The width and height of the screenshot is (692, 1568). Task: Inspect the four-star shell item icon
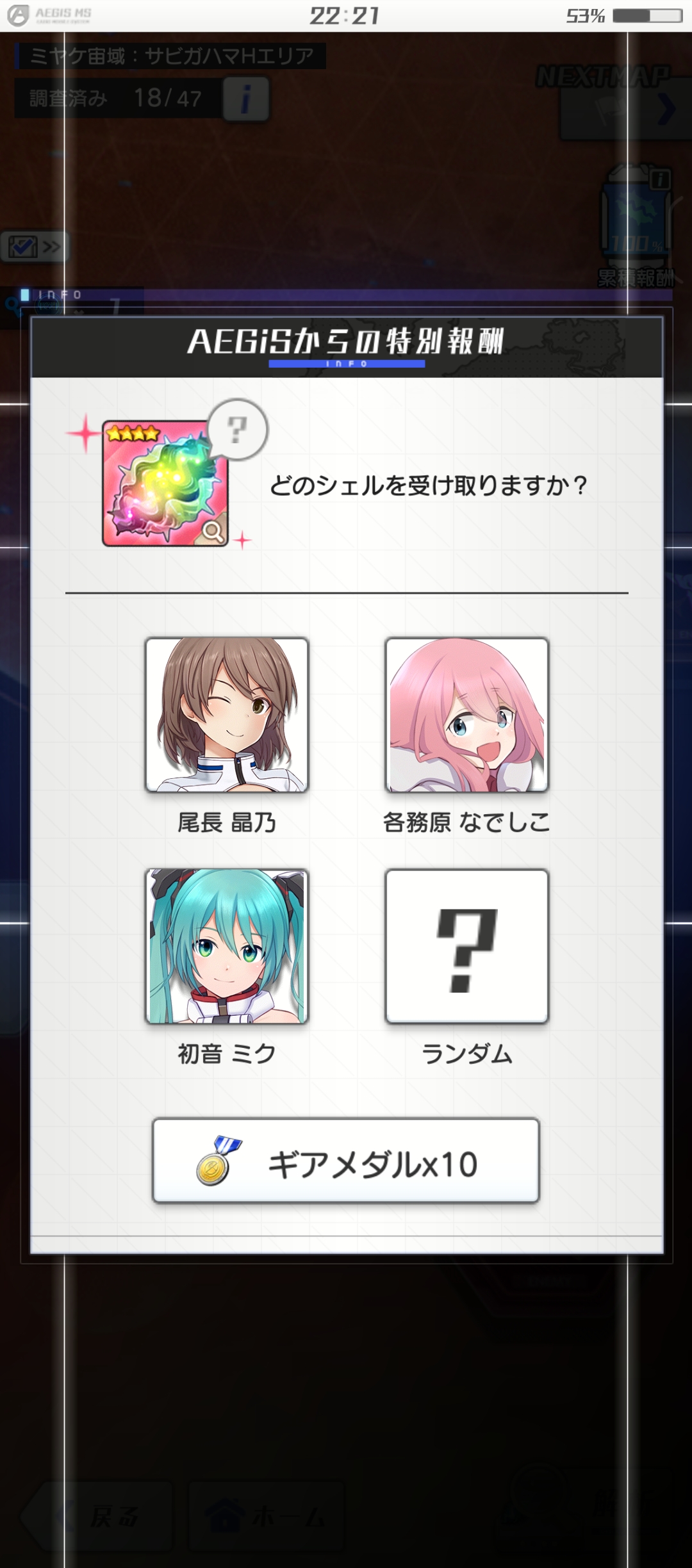point(165,484)
